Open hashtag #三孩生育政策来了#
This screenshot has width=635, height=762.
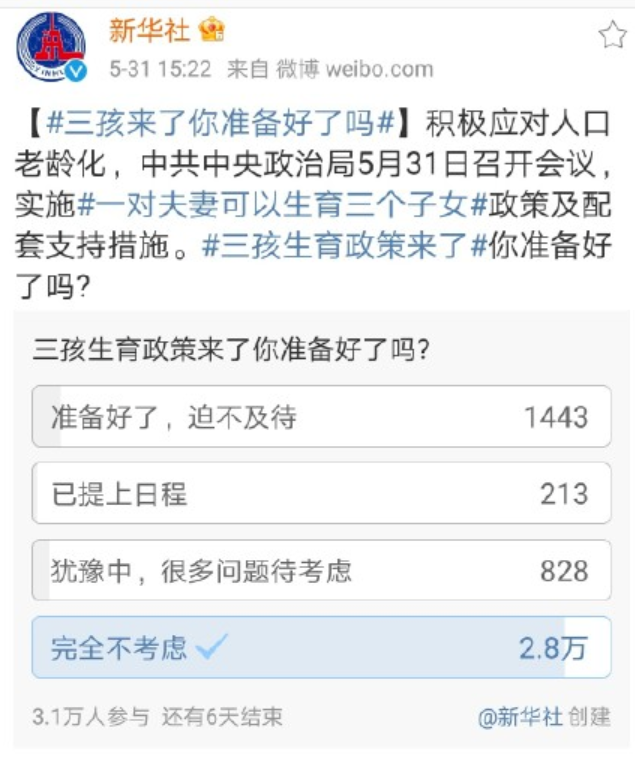[x=344, y=246]
